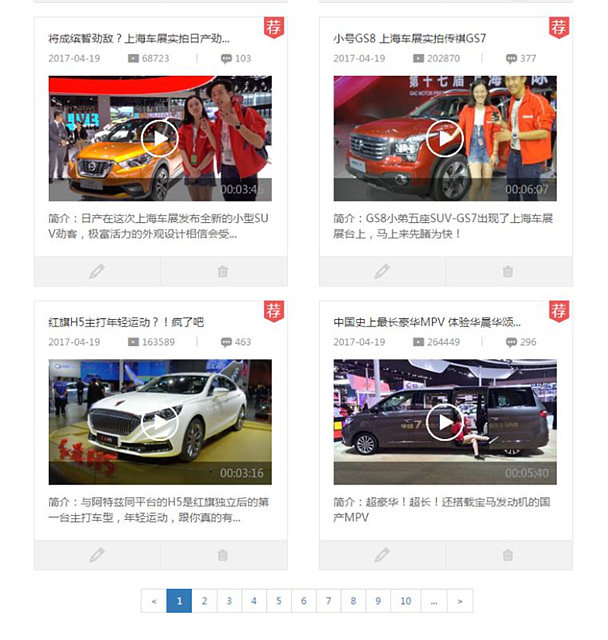608x640 pixels.
Task: Edit the 豪华MPV video entry
Action: tap(382, 555)
